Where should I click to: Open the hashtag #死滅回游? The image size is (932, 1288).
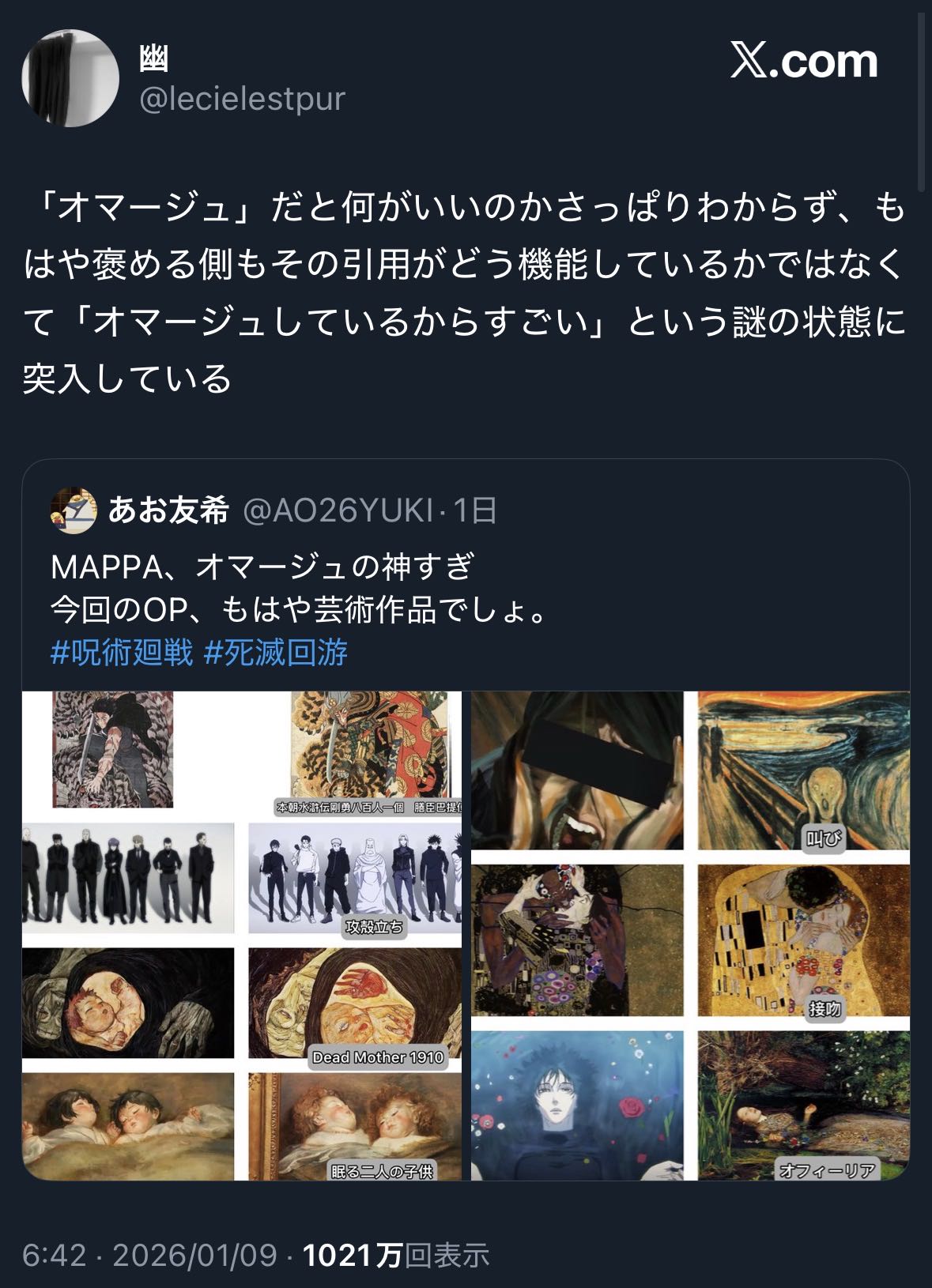tap(275, 653)
